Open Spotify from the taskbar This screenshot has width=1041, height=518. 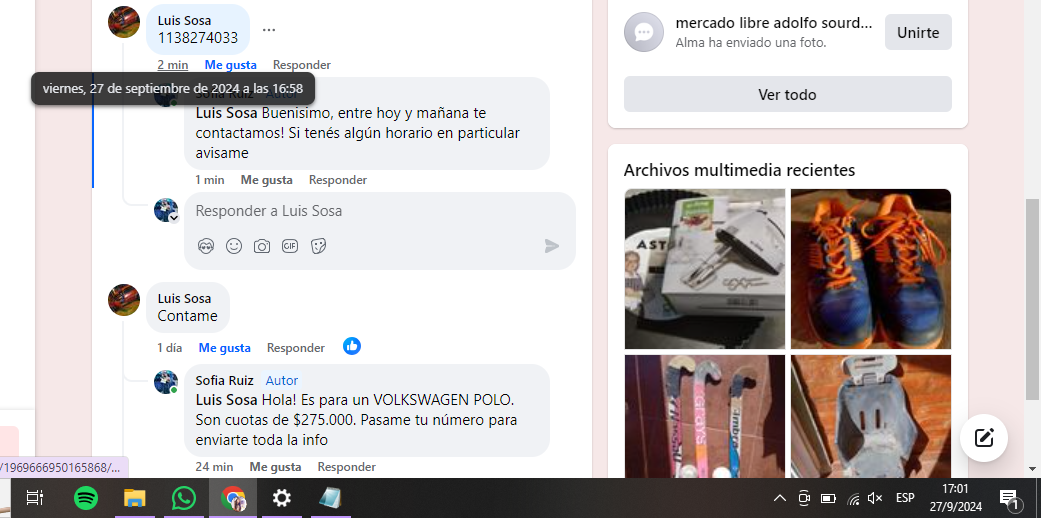click(86, 498)
